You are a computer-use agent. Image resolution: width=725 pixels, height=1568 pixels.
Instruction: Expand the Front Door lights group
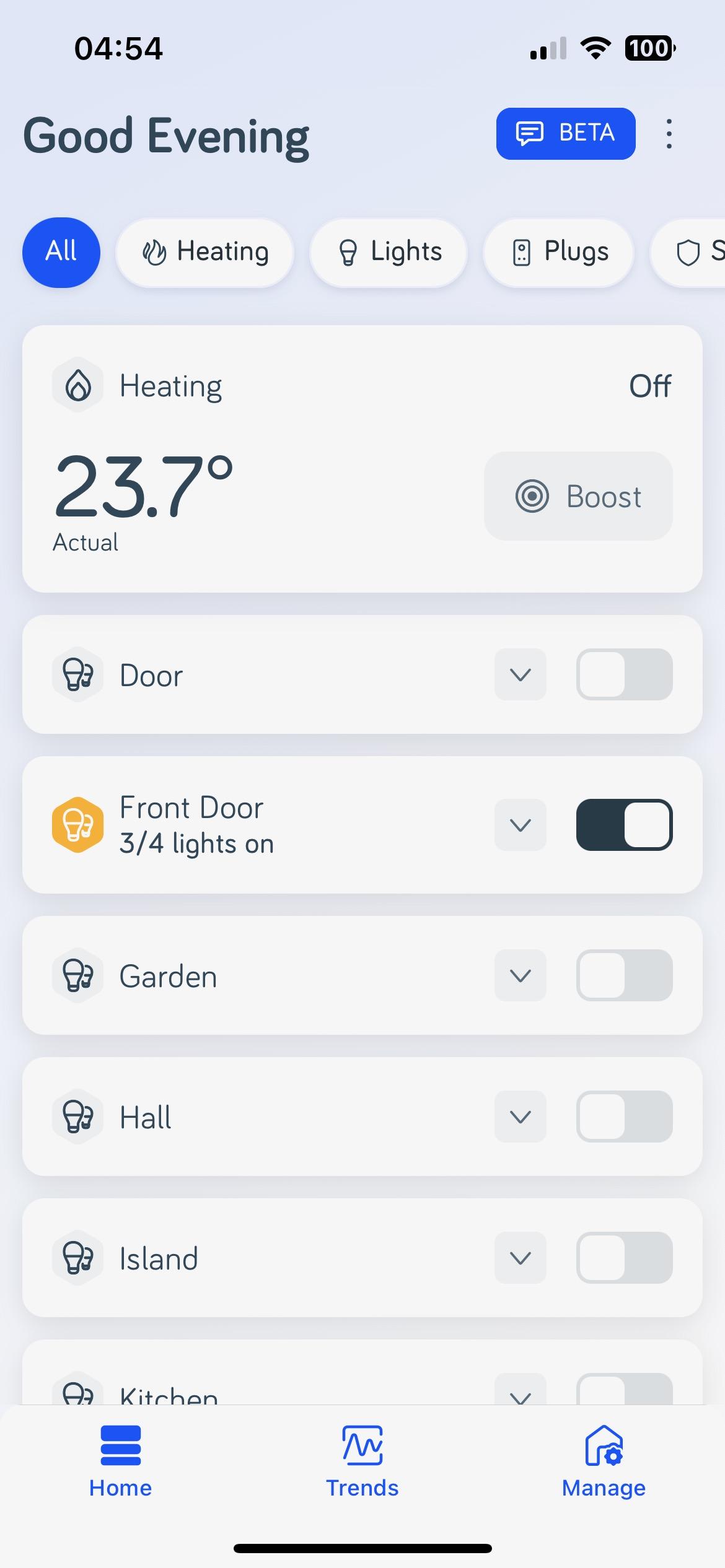[x=520, y=825]
